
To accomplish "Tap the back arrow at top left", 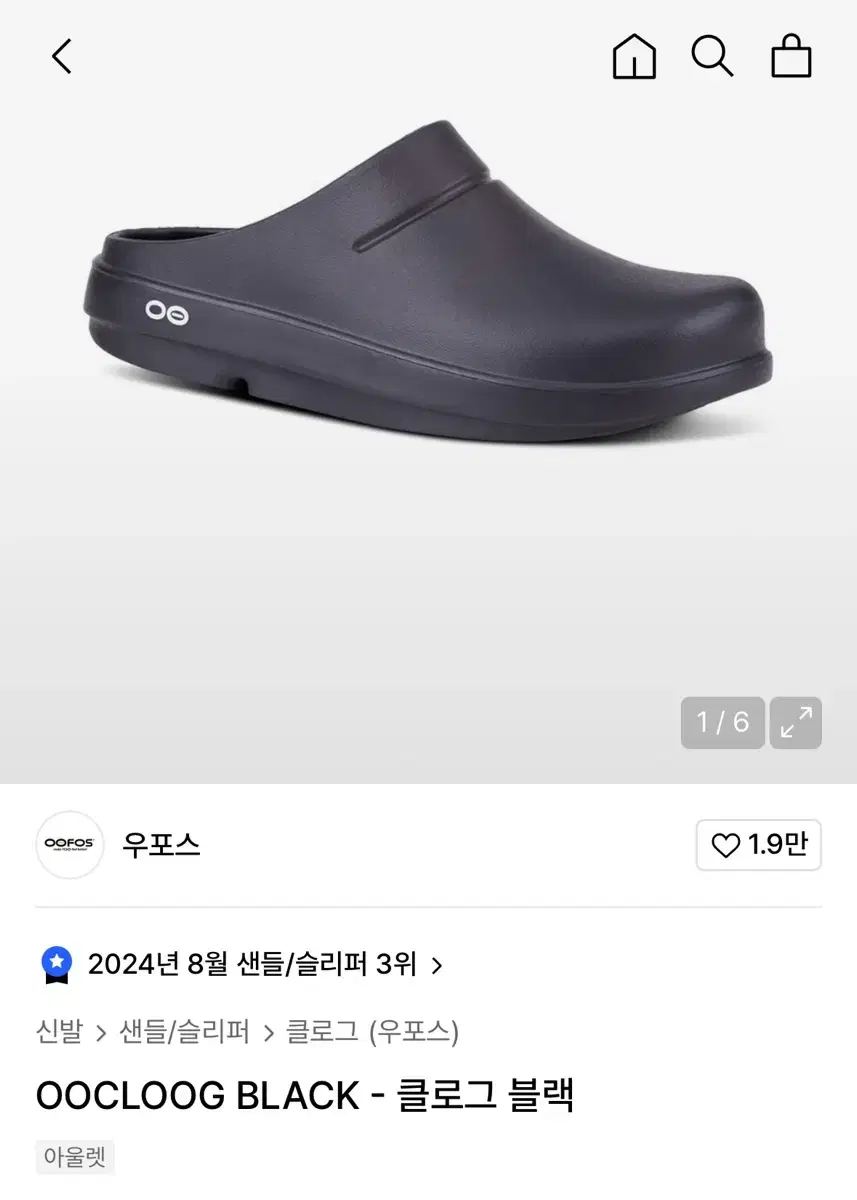I will 61,57.
